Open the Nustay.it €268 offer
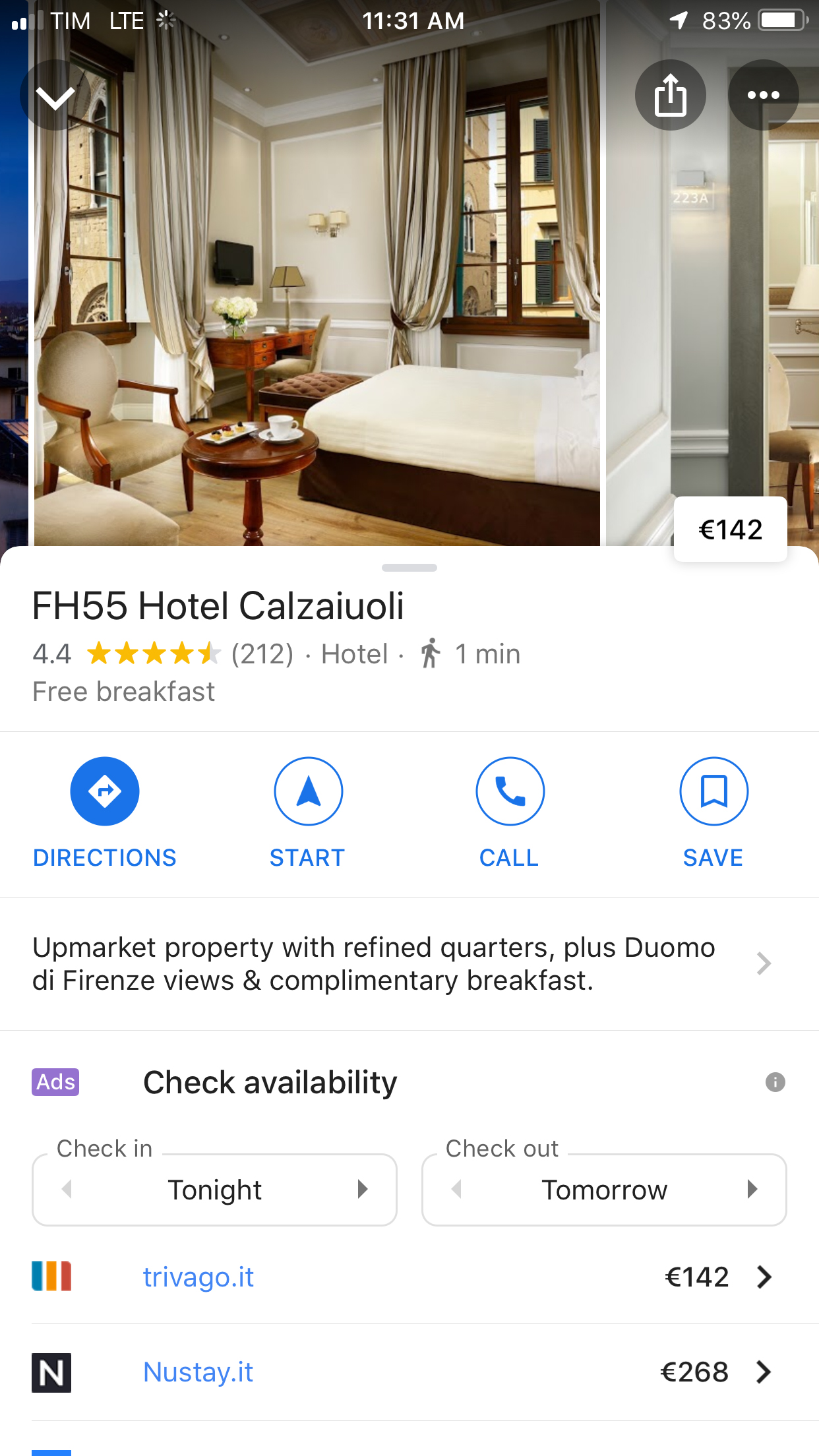The height and width of the screenshot is (1456, 819). tap(409, 1372)
